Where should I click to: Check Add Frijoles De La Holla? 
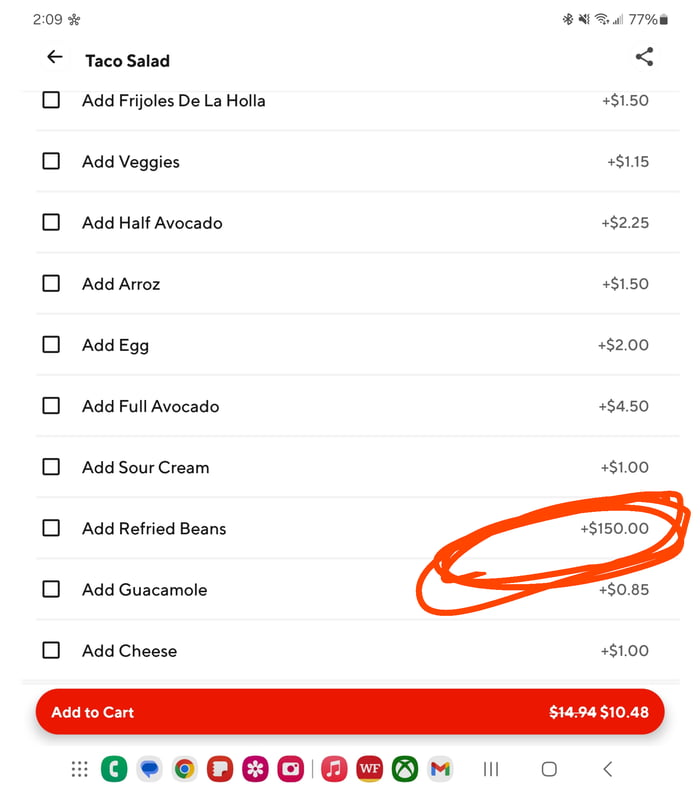point(51,100)
